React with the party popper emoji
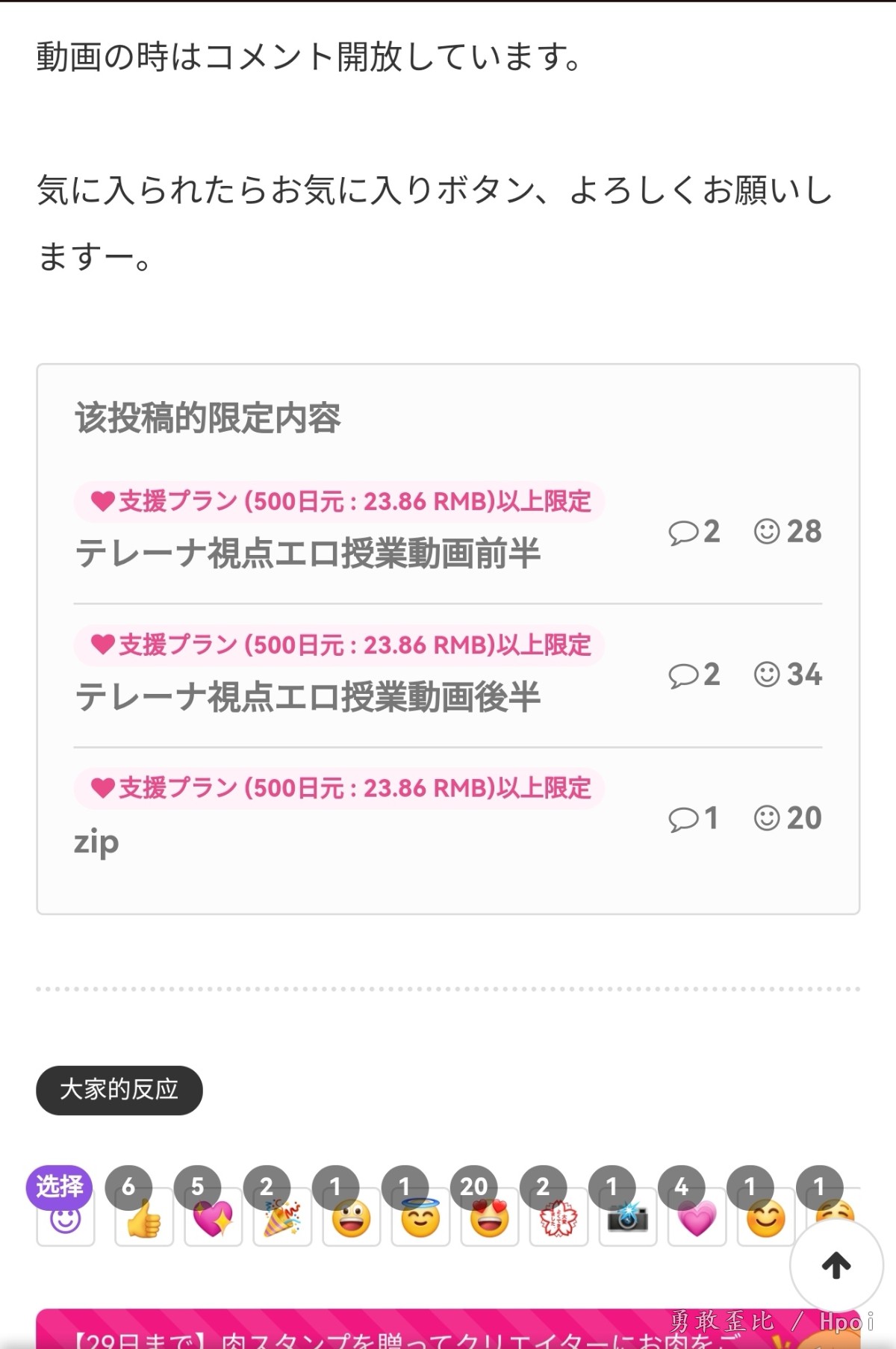 (281, 1219)
